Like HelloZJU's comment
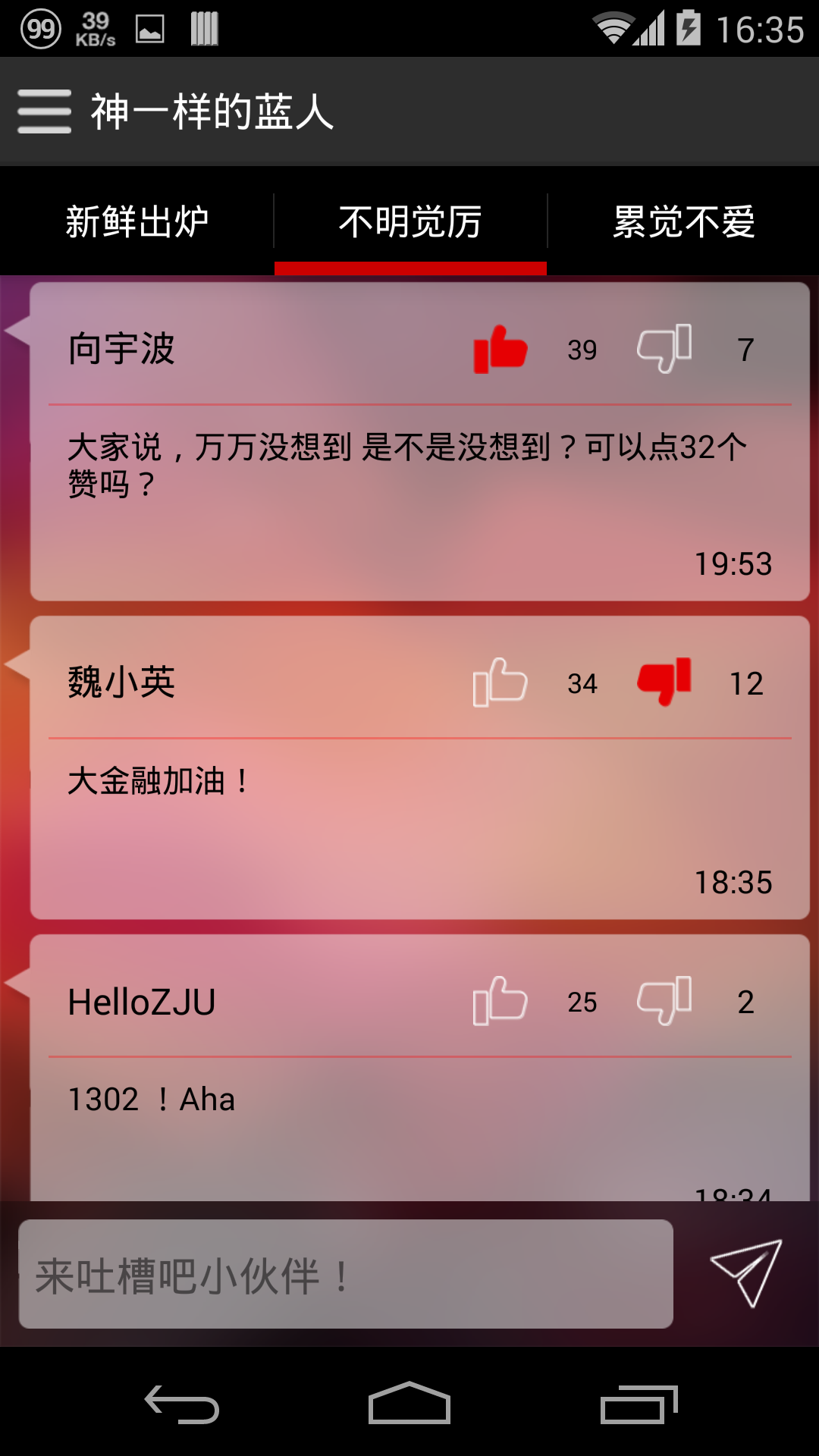 pyautogui.click(x=500, y=1001)
